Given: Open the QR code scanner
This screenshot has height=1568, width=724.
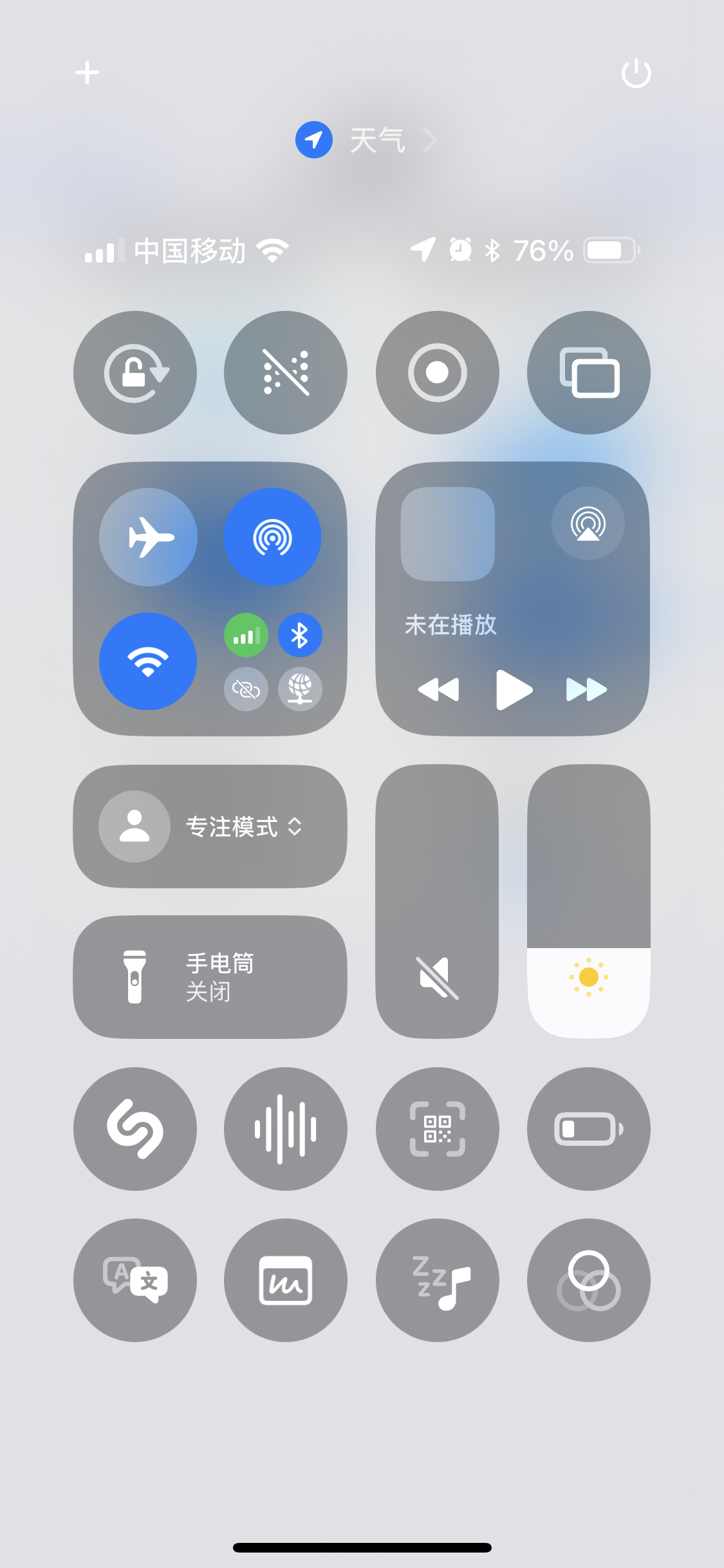Looking at the screenshot, I should [438, 1129].
